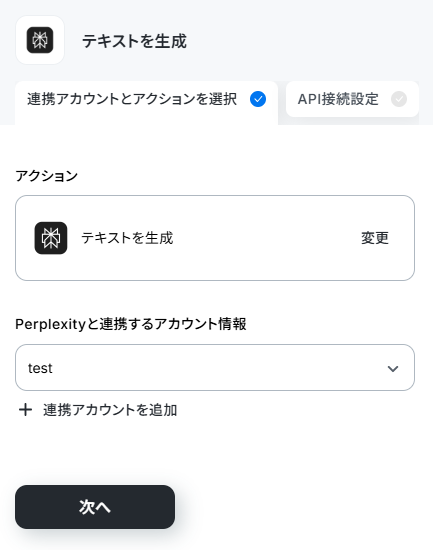Switch to the API接続設定 tab
This screenshot has height=550, width=433.
(x=352, y=99)
